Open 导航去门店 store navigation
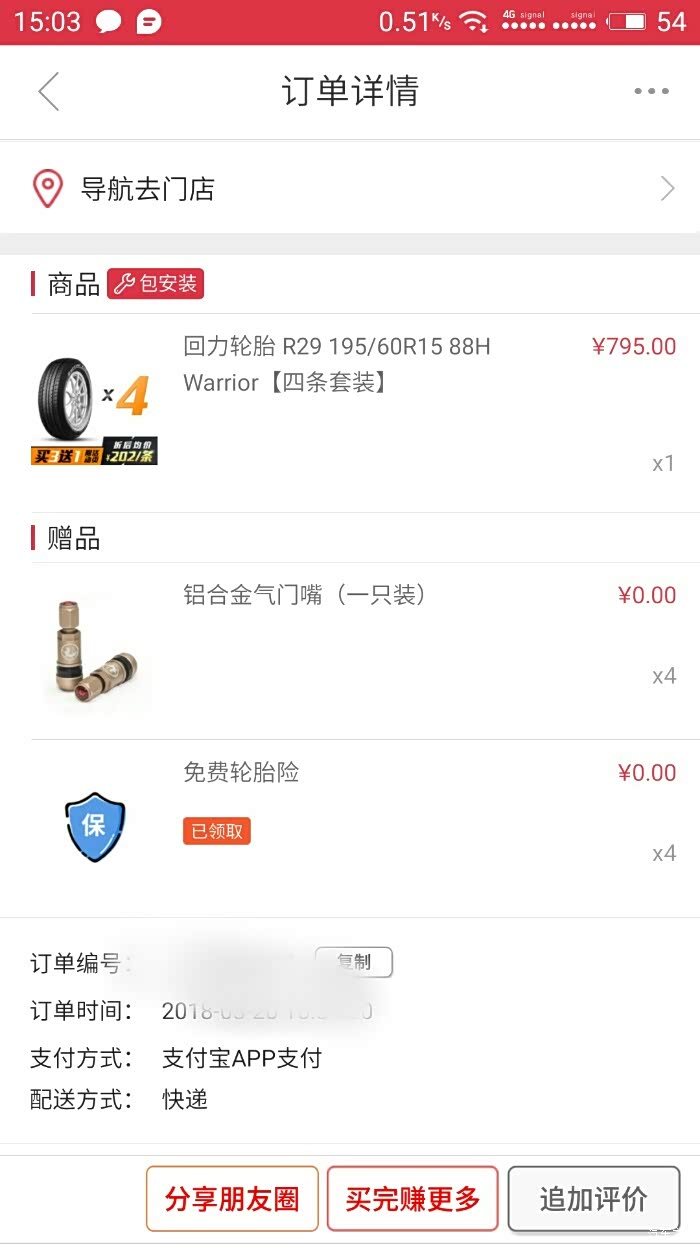 point(350,188)
